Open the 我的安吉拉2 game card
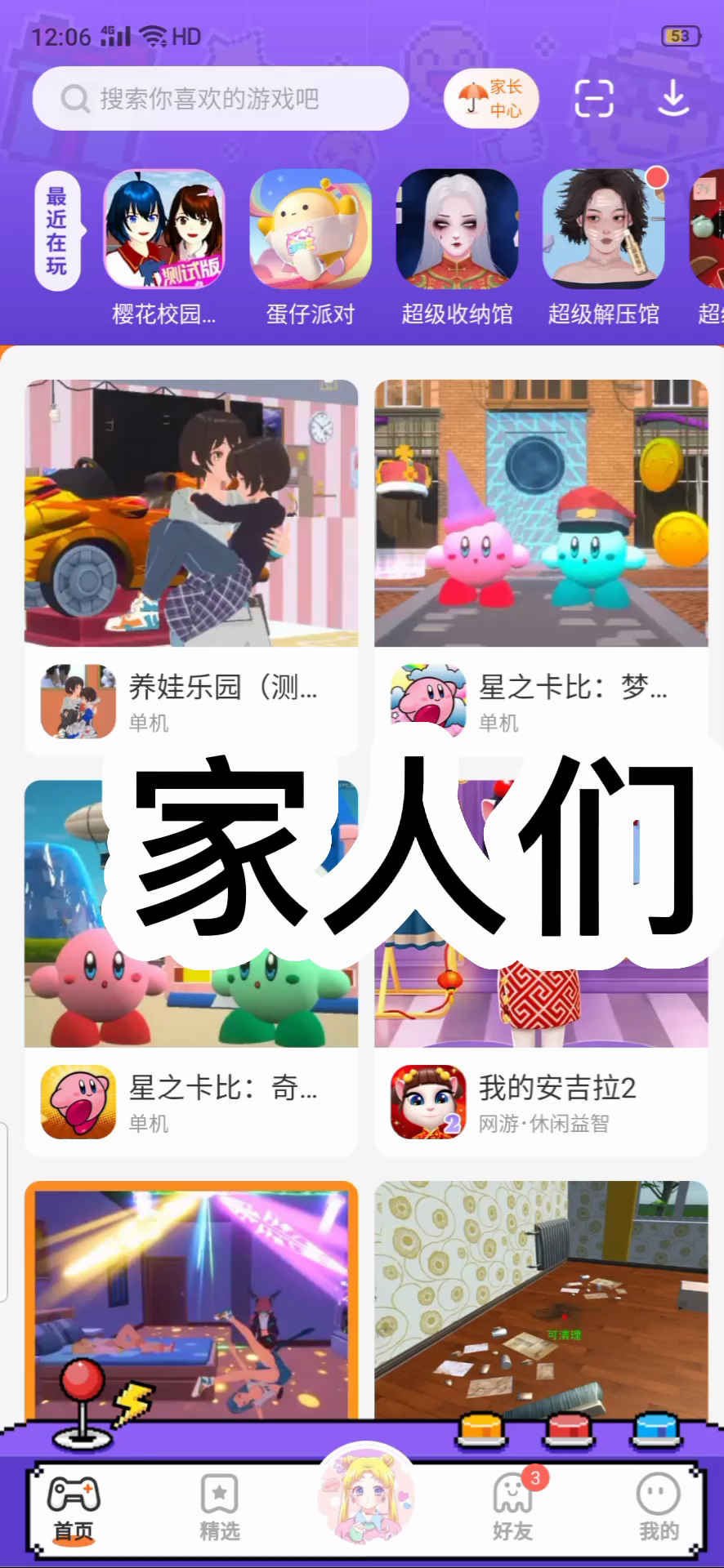 541,1094
